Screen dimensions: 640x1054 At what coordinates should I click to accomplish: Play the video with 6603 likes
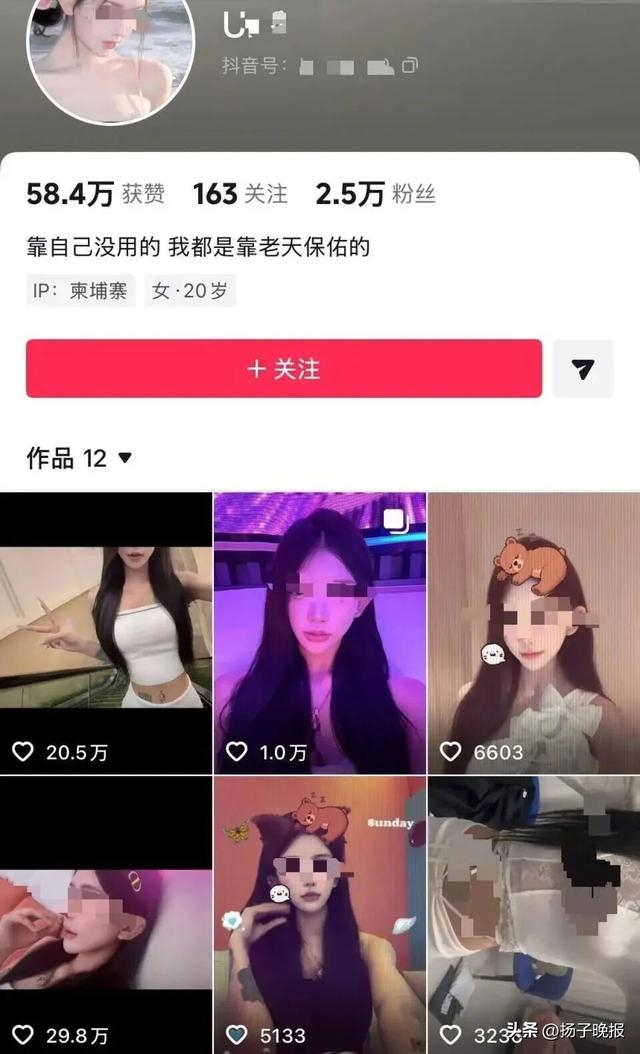[x=534, y=633]
